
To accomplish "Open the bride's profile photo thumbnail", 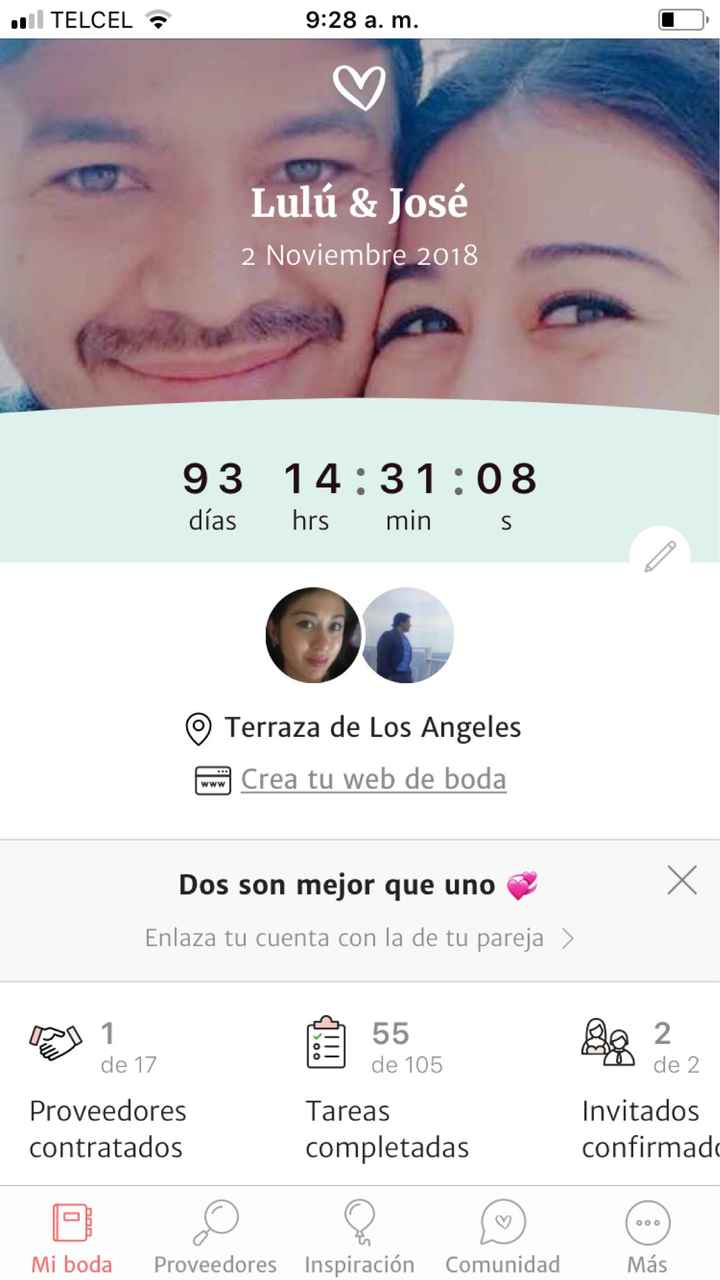I will (x=312, y=636).
